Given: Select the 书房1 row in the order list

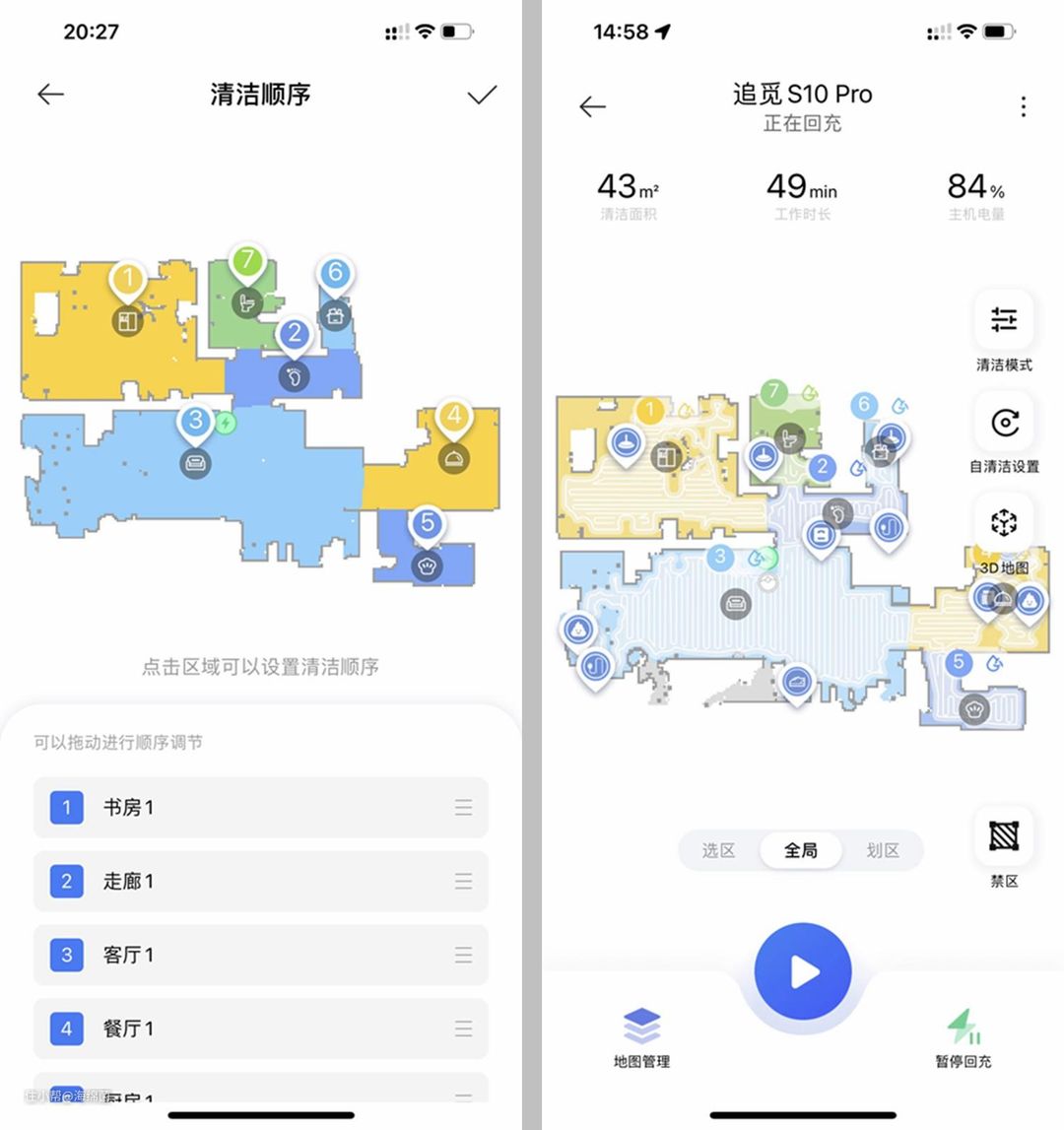Looking at the screenshot, I should point(260,808).
